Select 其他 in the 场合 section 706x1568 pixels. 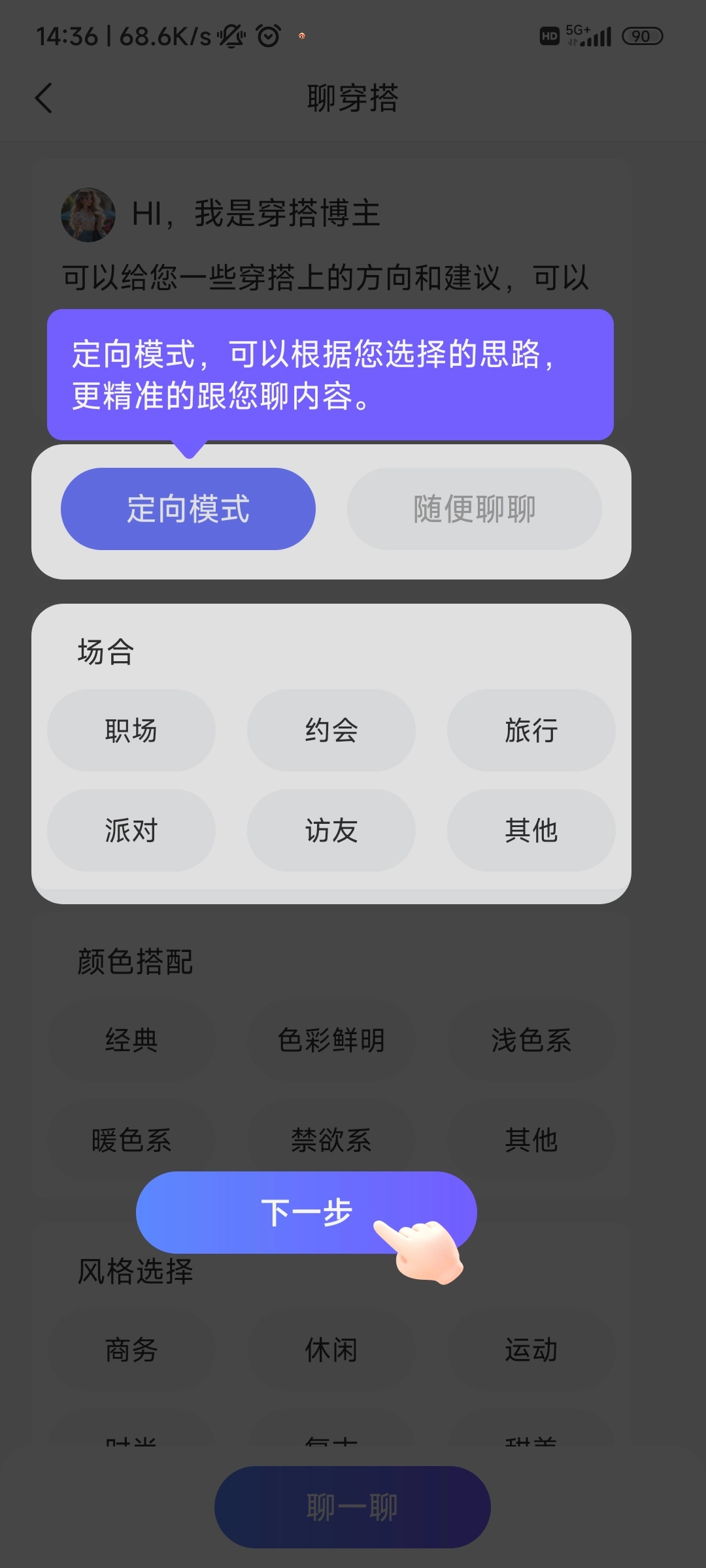pos(531,830)
